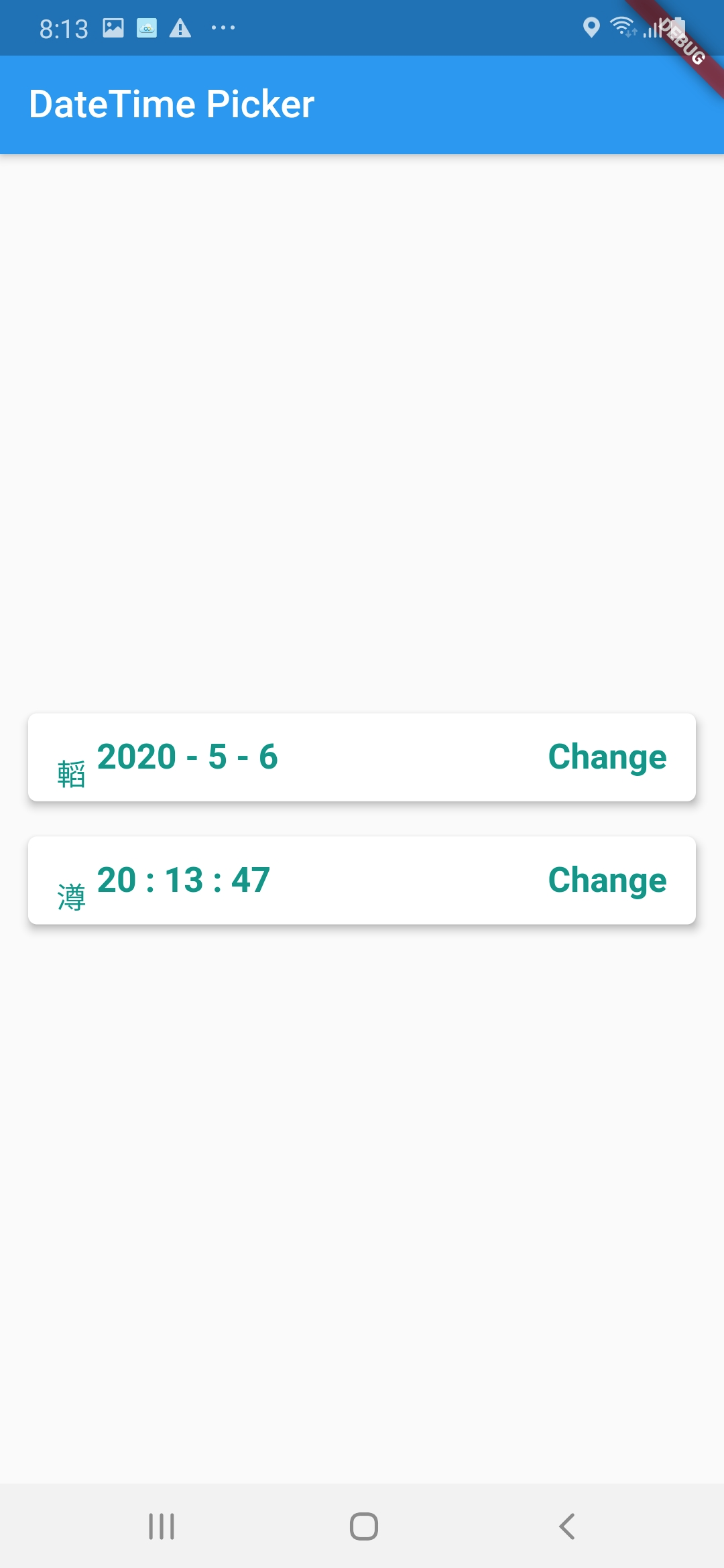Tap the clock time 8:13 in status bar
This screenshot has width=724, height=1568.
[x=64, y=27]
